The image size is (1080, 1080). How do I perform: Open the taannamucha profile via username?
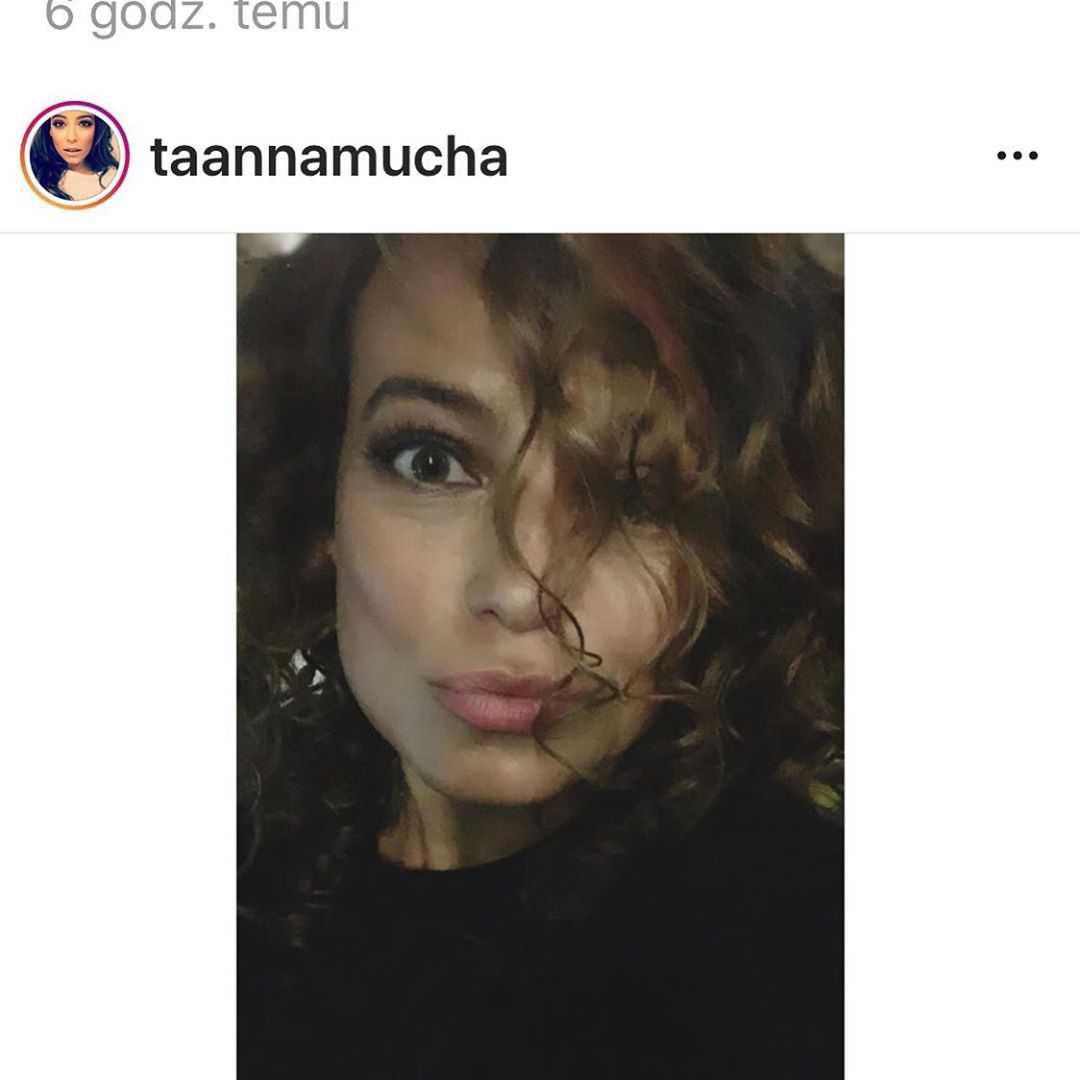(x=329, y=157)
